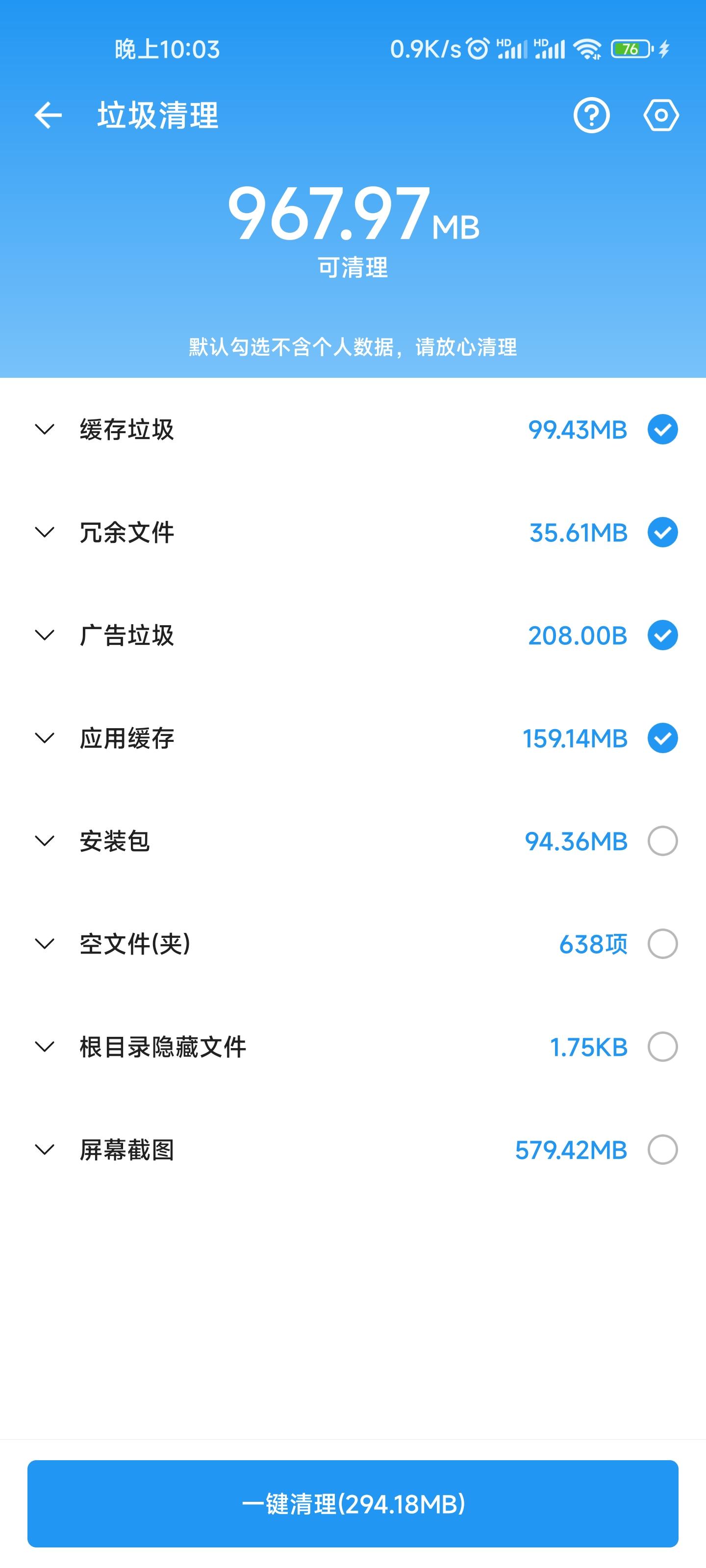Open the help icon in the top bar
The height and width of the screenshot is (1568, 706).
click(x=591, y=116)
